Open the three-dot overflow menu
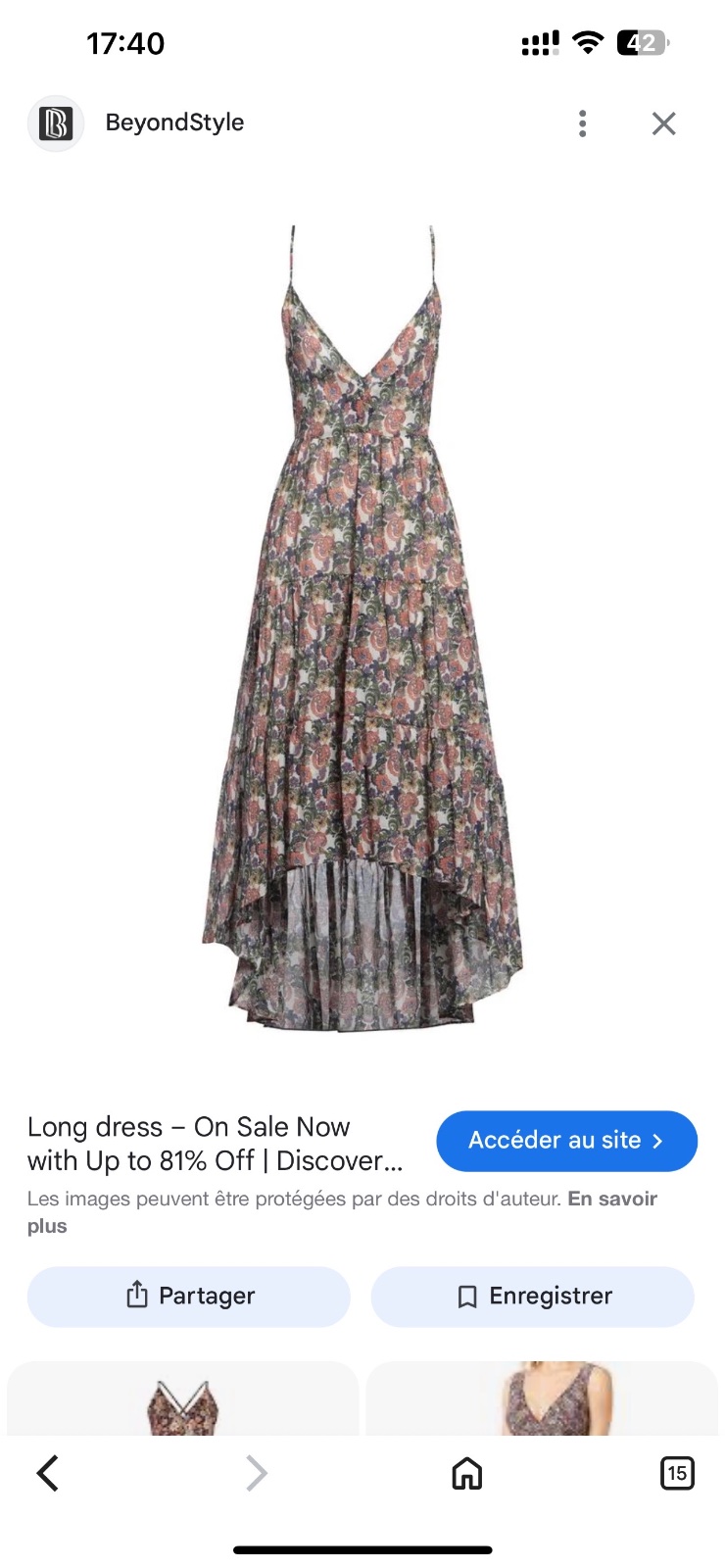 [x=583, y=123]
